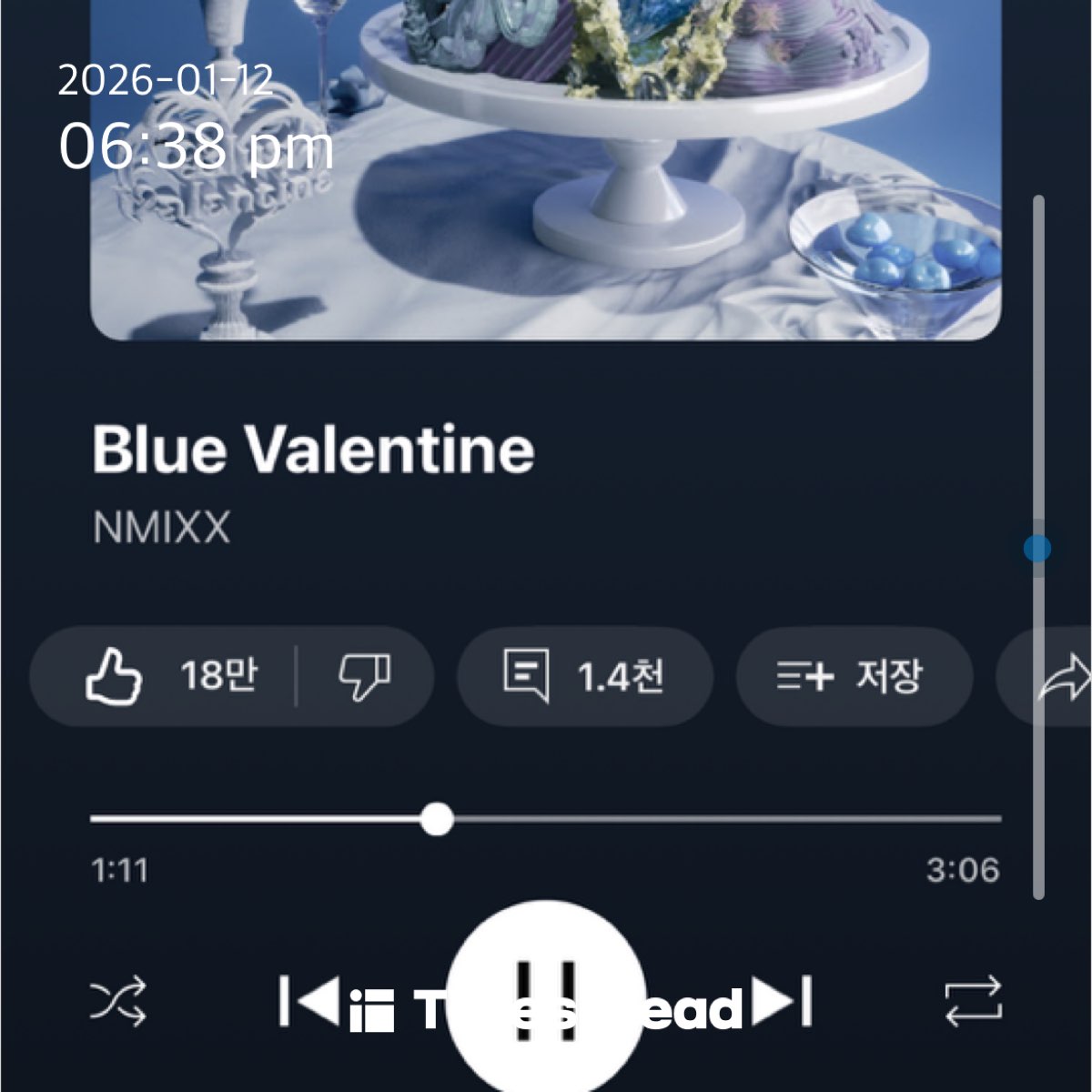The image size is (1092, 1092).
Task: Toggle repeat mode
Action: click(x=973, y=1002)
